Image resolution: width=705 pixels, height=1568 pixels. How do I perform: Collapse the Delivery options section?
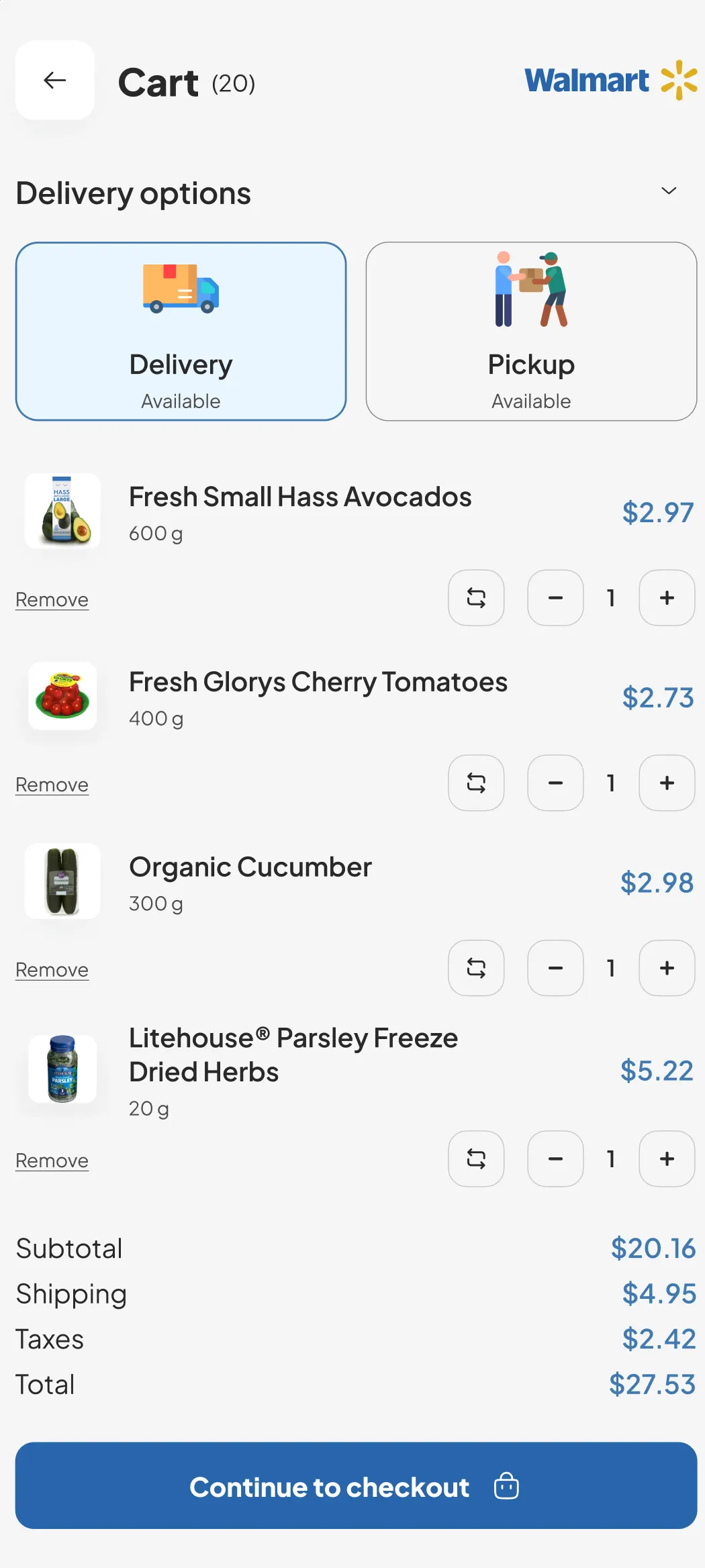[669, 191]
